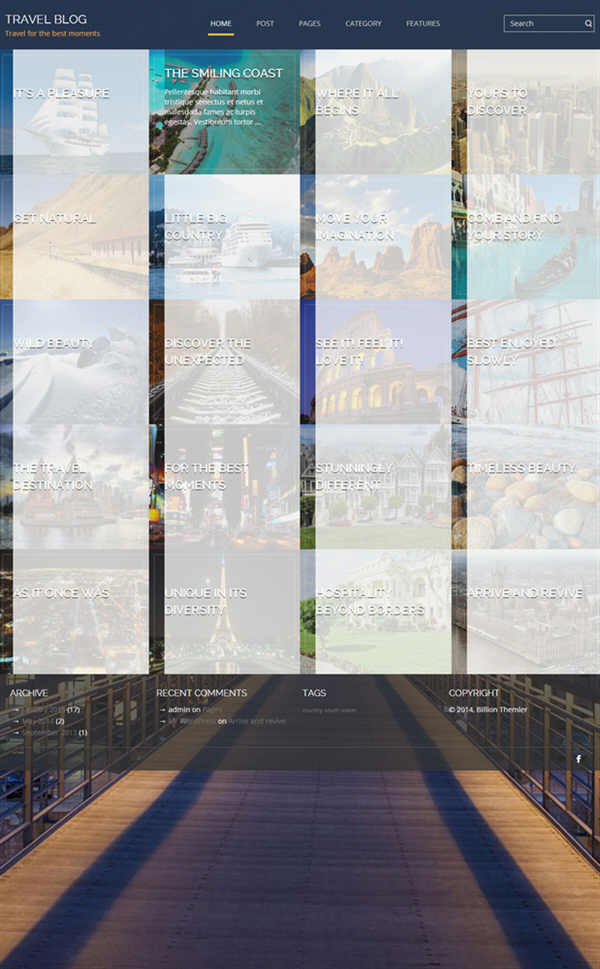Image resolution: width=600 pixels, height=969 pixels.
Task: Open the Category menu
Action: tap(363, 23)
